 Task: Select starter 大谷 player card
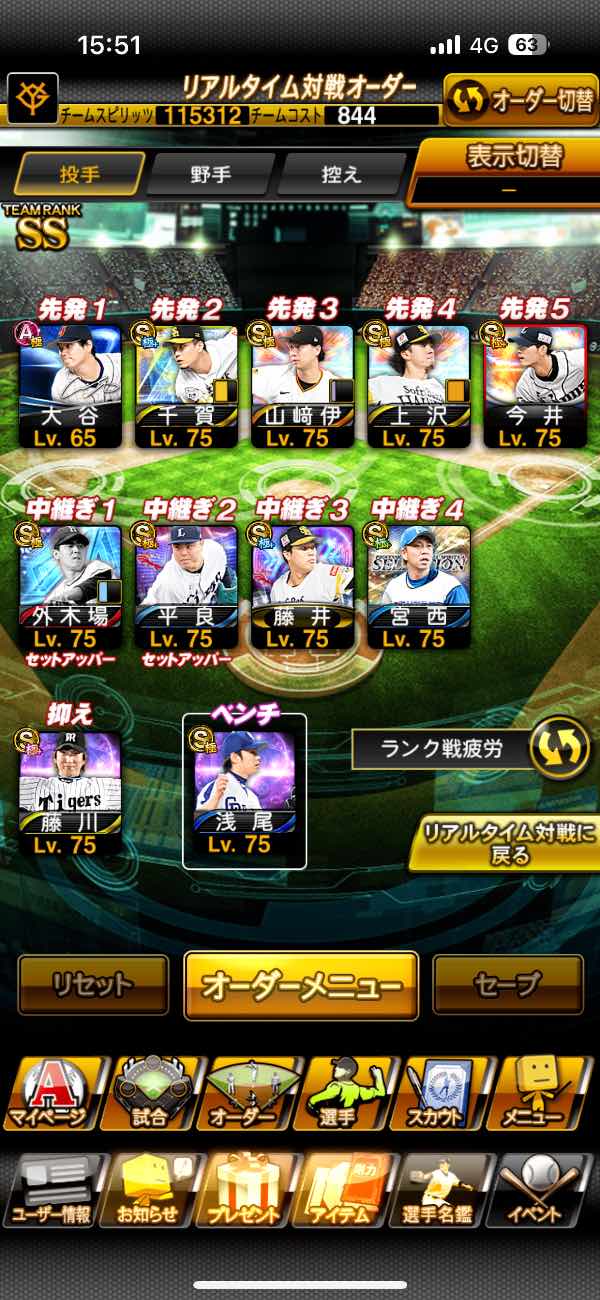coord(70,385)
